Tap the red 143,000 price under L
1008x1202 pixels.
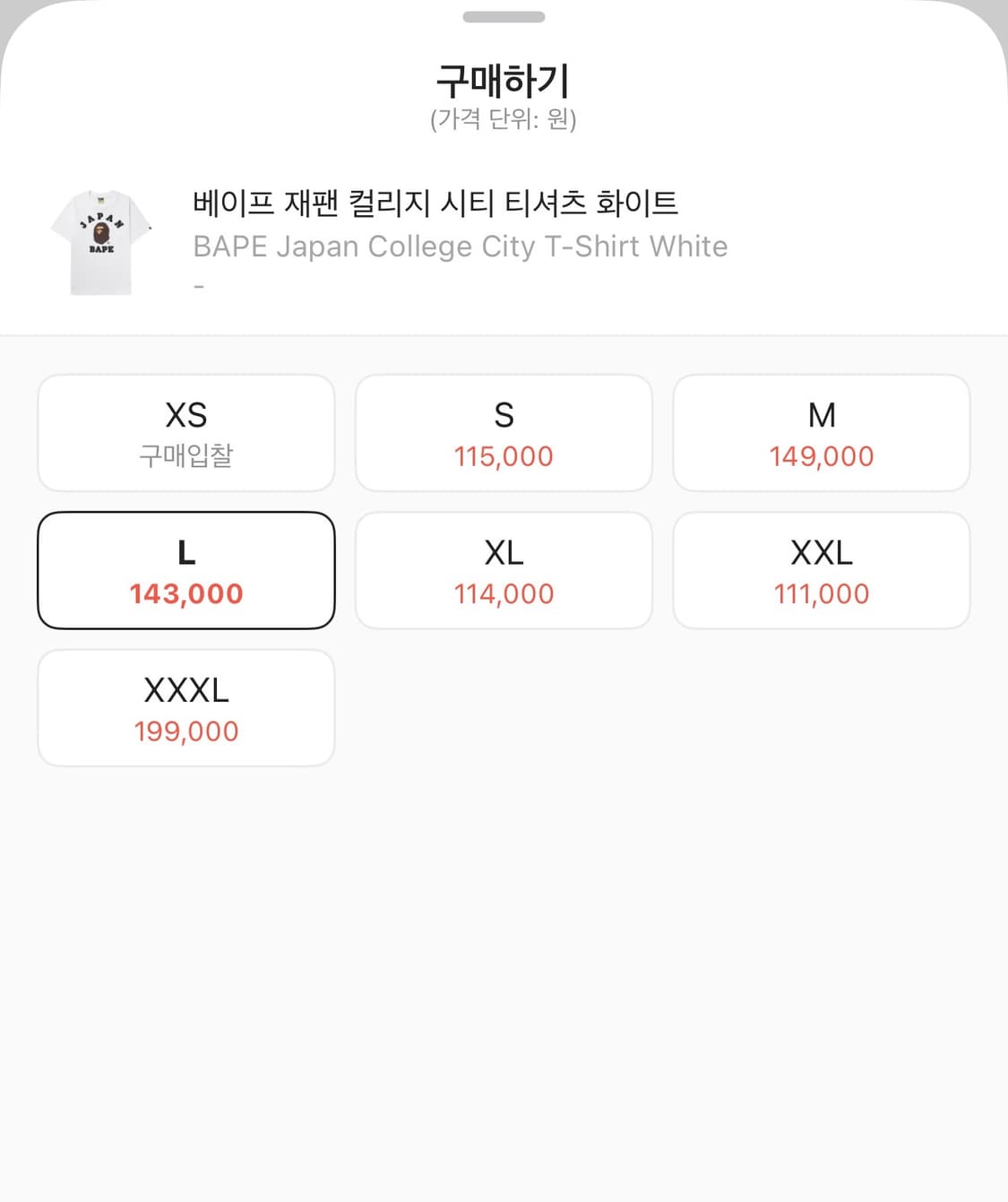pos(185,592)
